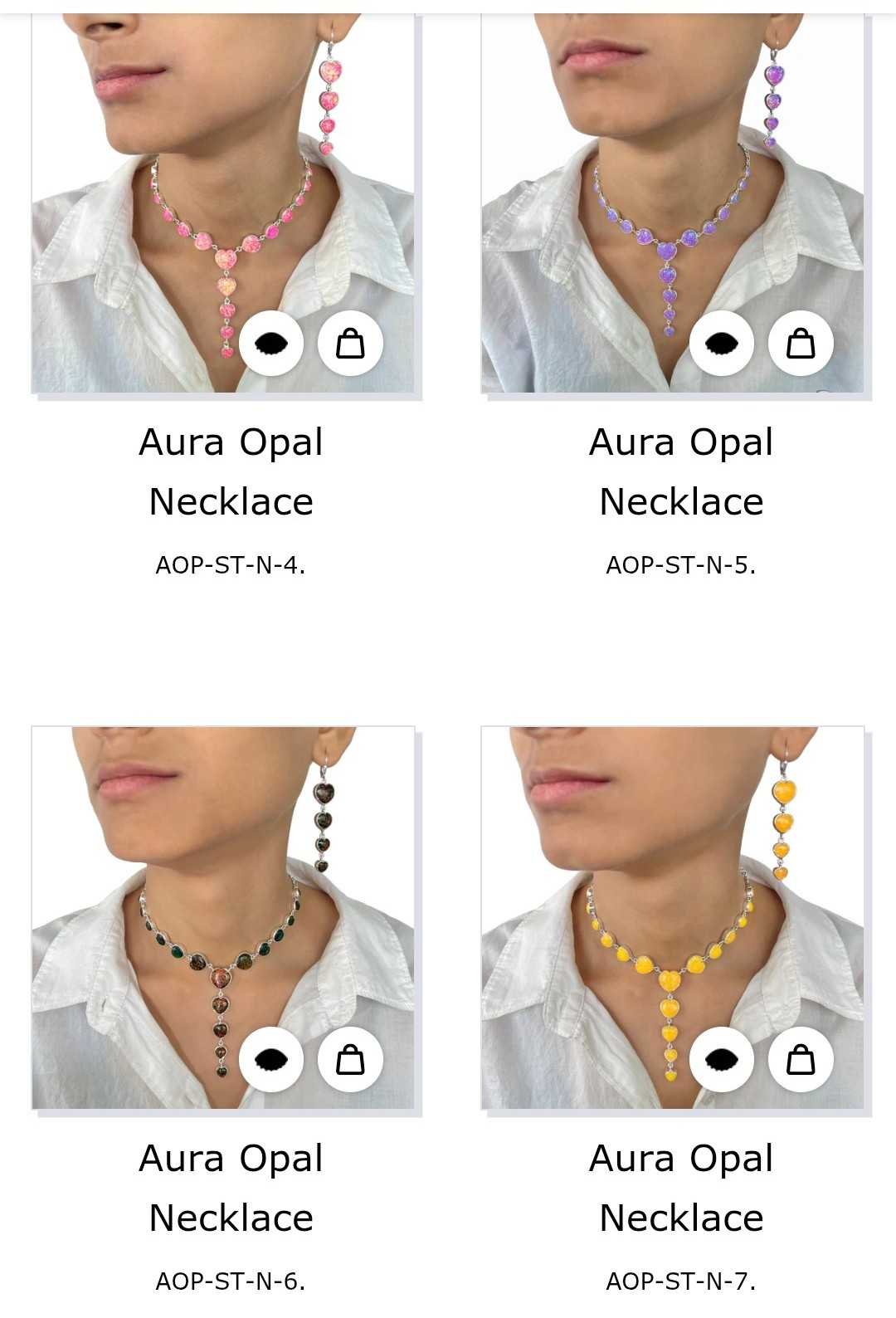
Task: Open Aura Opal Necklace title above AOP-ST-N-4
Action: click(231, 471)
